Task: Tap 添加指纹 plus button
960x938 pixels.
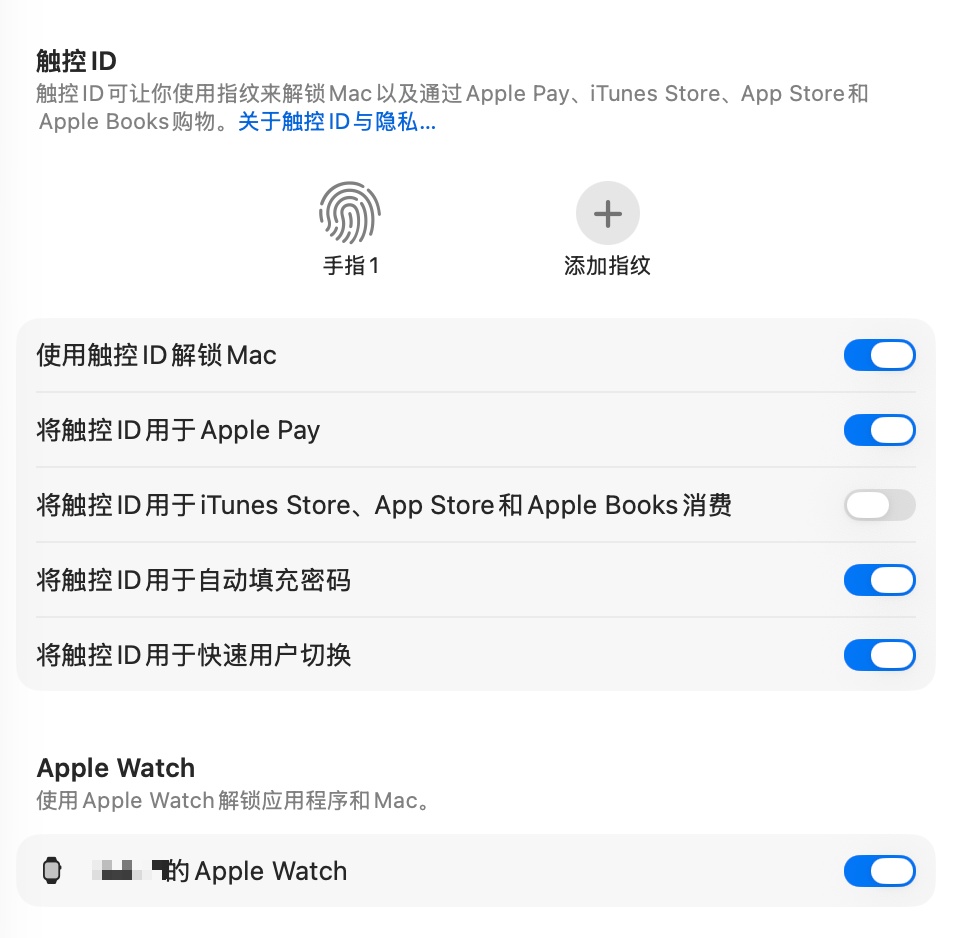Action: [607, 213]
